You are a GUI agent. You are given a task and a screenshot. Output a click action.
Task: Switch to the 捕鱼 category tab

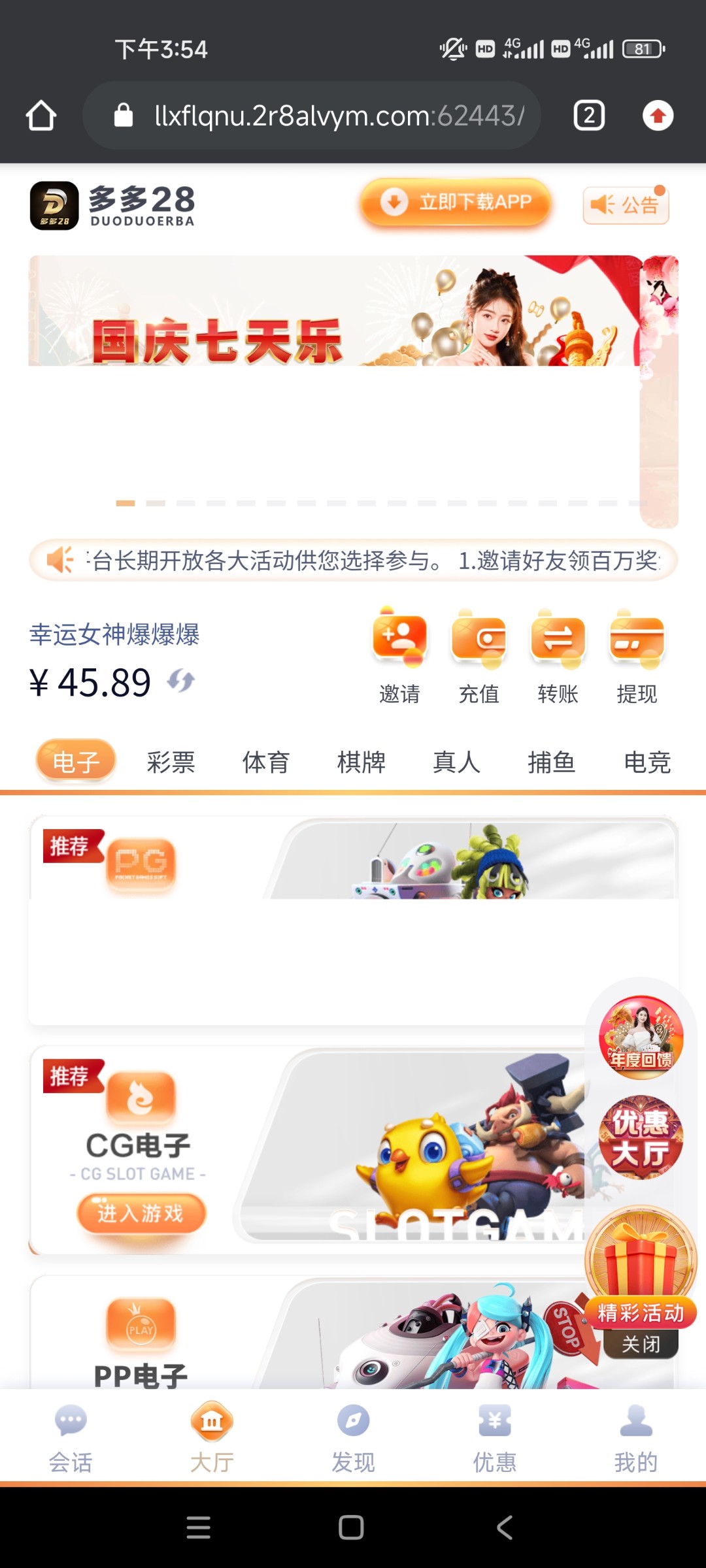552,762
